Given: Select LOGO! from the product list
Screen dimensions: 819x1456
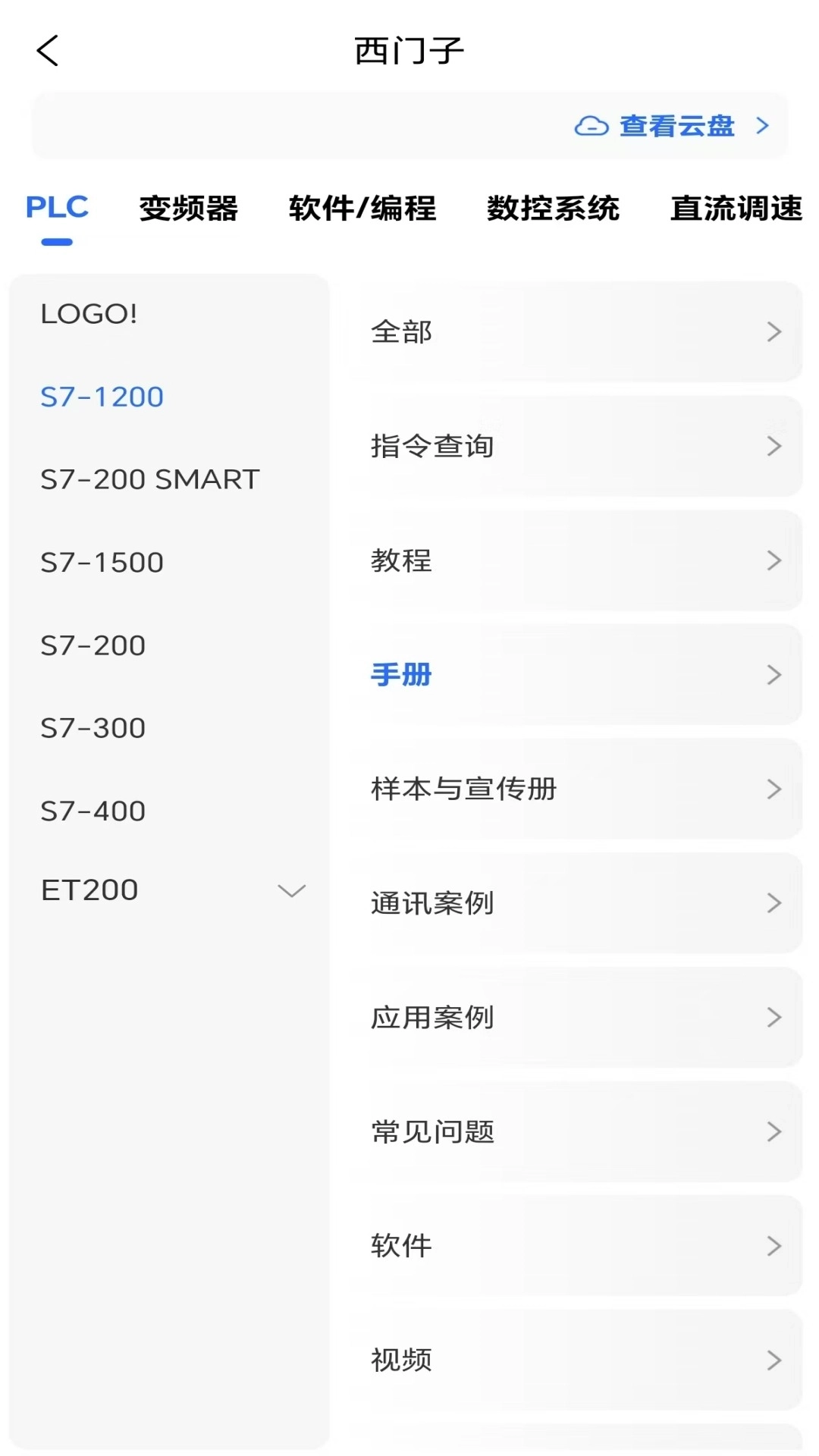Looking at the screenshot, I should [90, 314].
